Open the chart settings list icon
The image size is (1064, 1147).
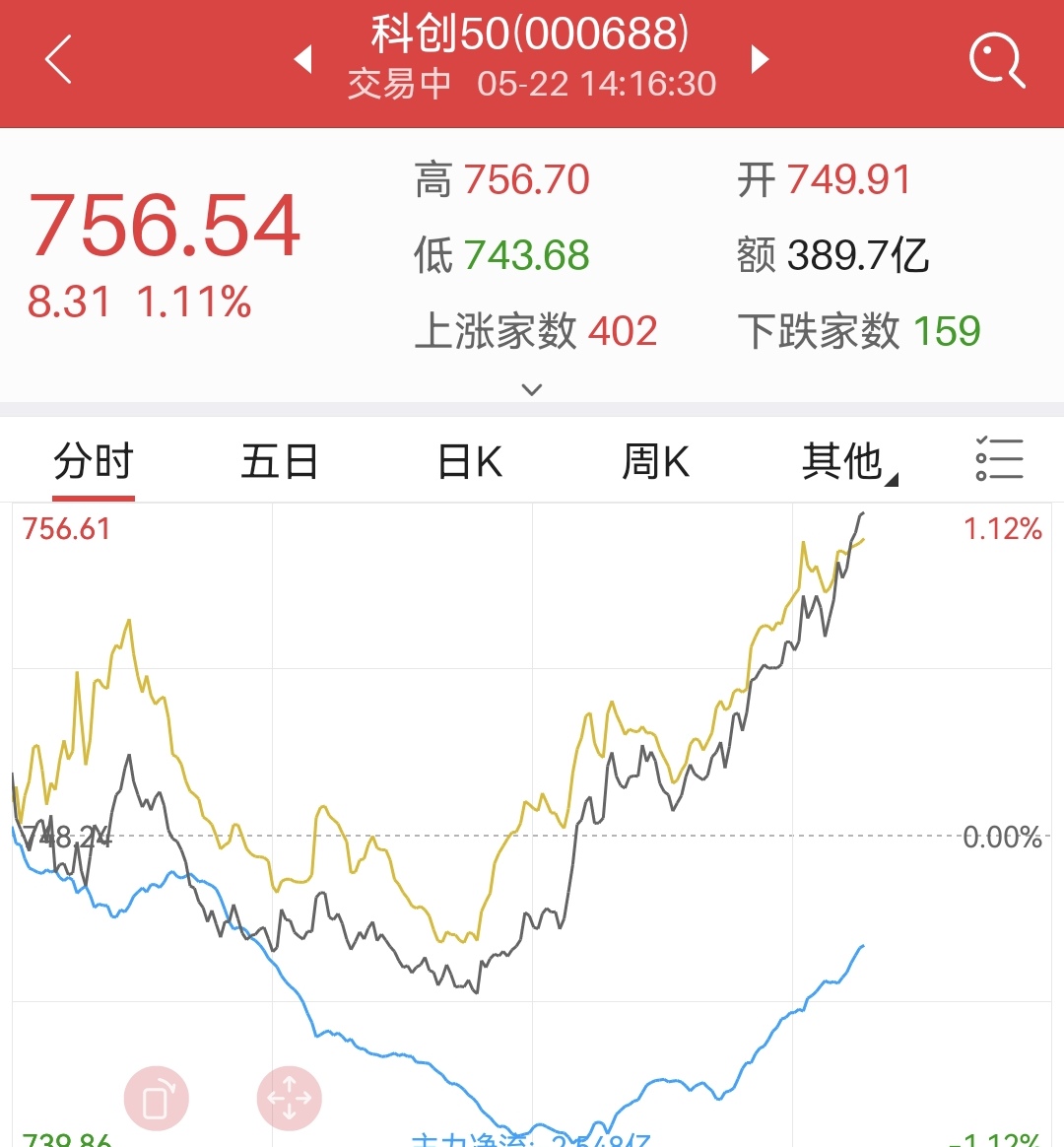(x=999, y=459)
